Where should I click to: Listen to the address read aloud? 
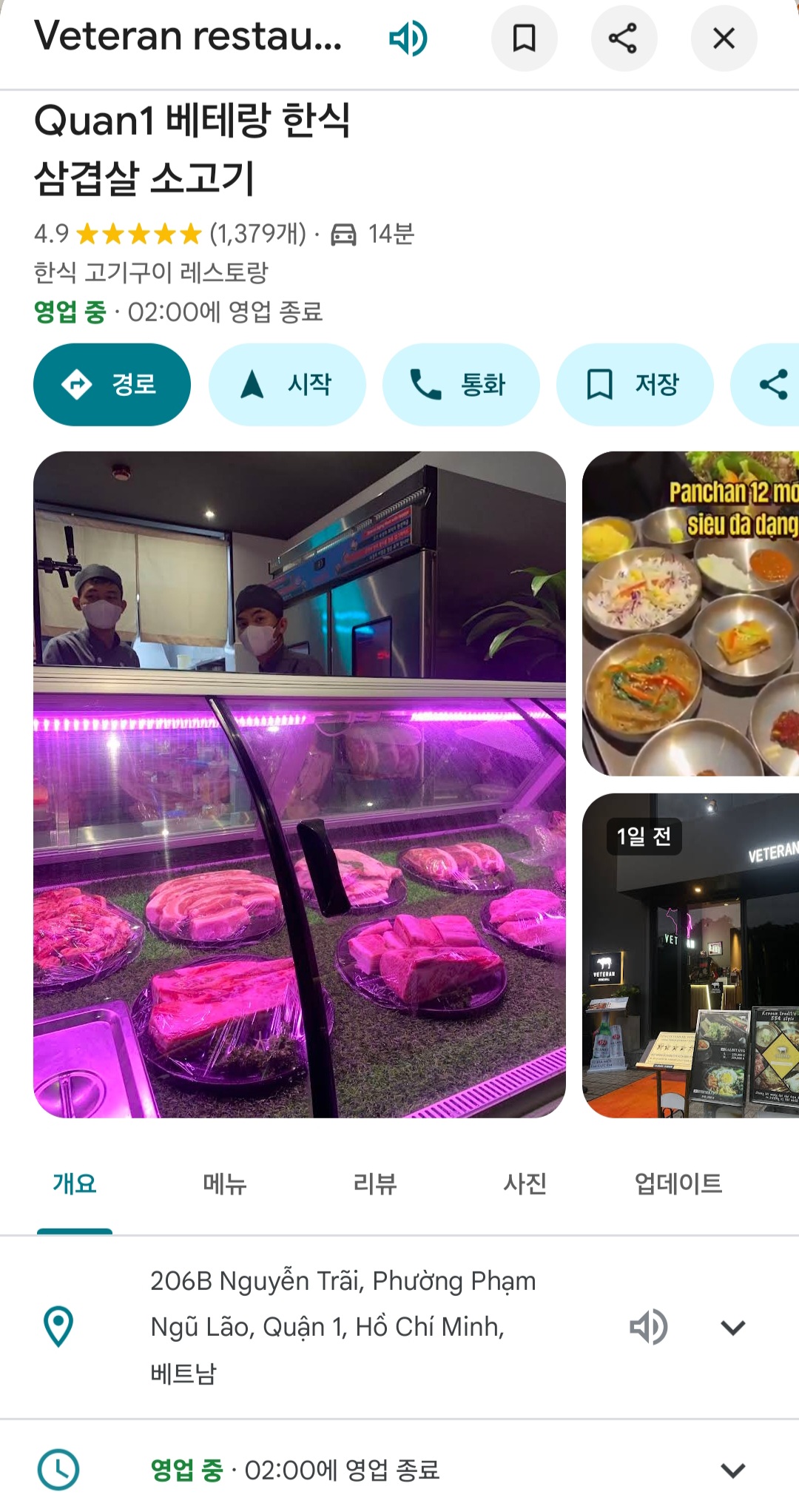(x=648, y=1327)
